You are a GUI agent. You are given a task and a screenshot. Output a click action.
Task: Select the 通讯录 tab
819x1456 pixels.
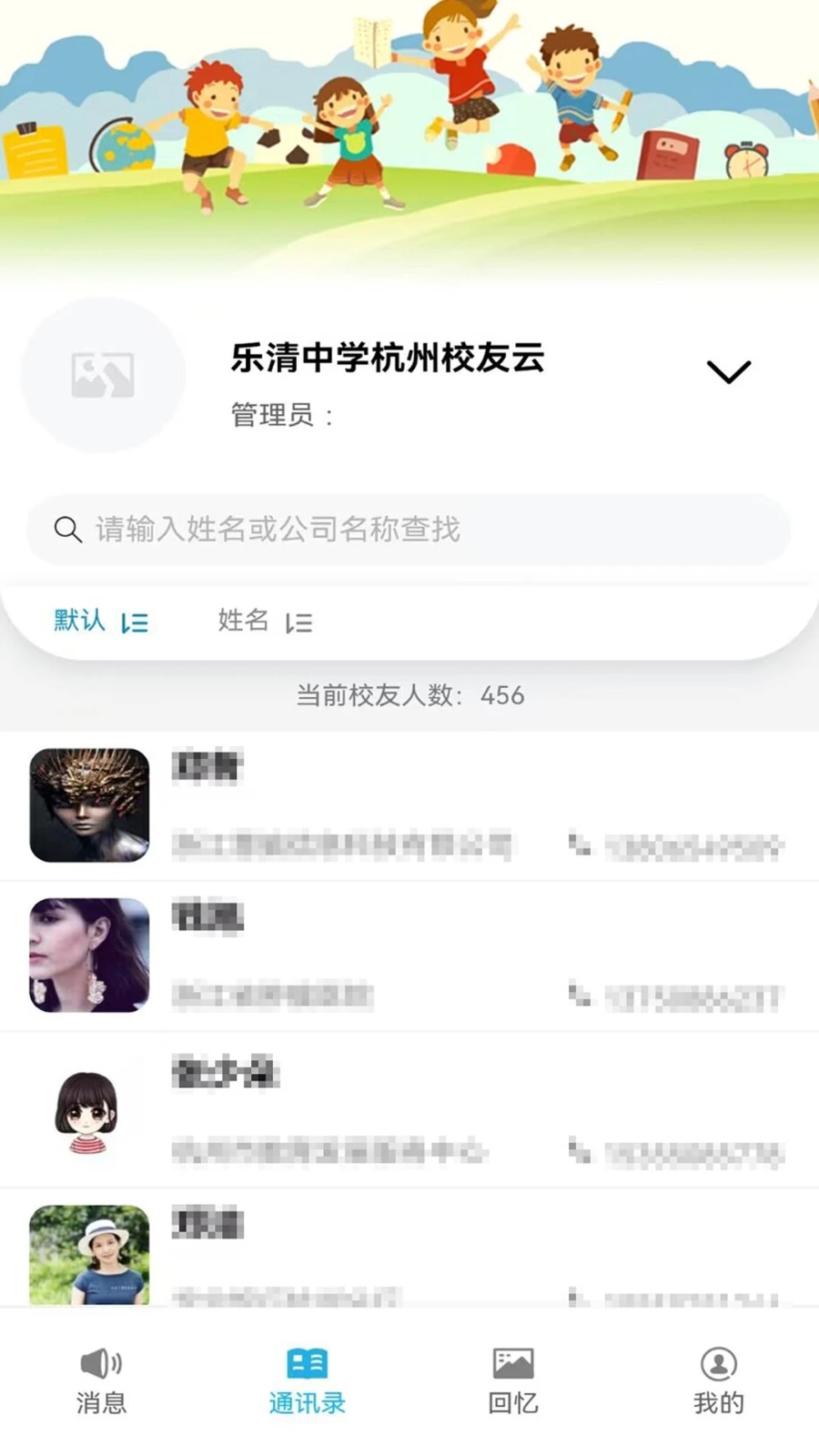click(307, 1381)
